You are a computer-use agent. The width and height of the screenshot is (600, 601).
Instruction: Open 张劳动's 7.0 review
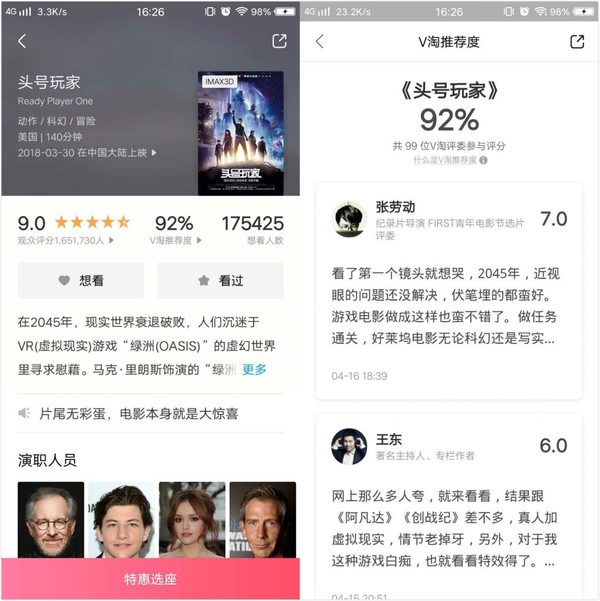click(448, 292)
